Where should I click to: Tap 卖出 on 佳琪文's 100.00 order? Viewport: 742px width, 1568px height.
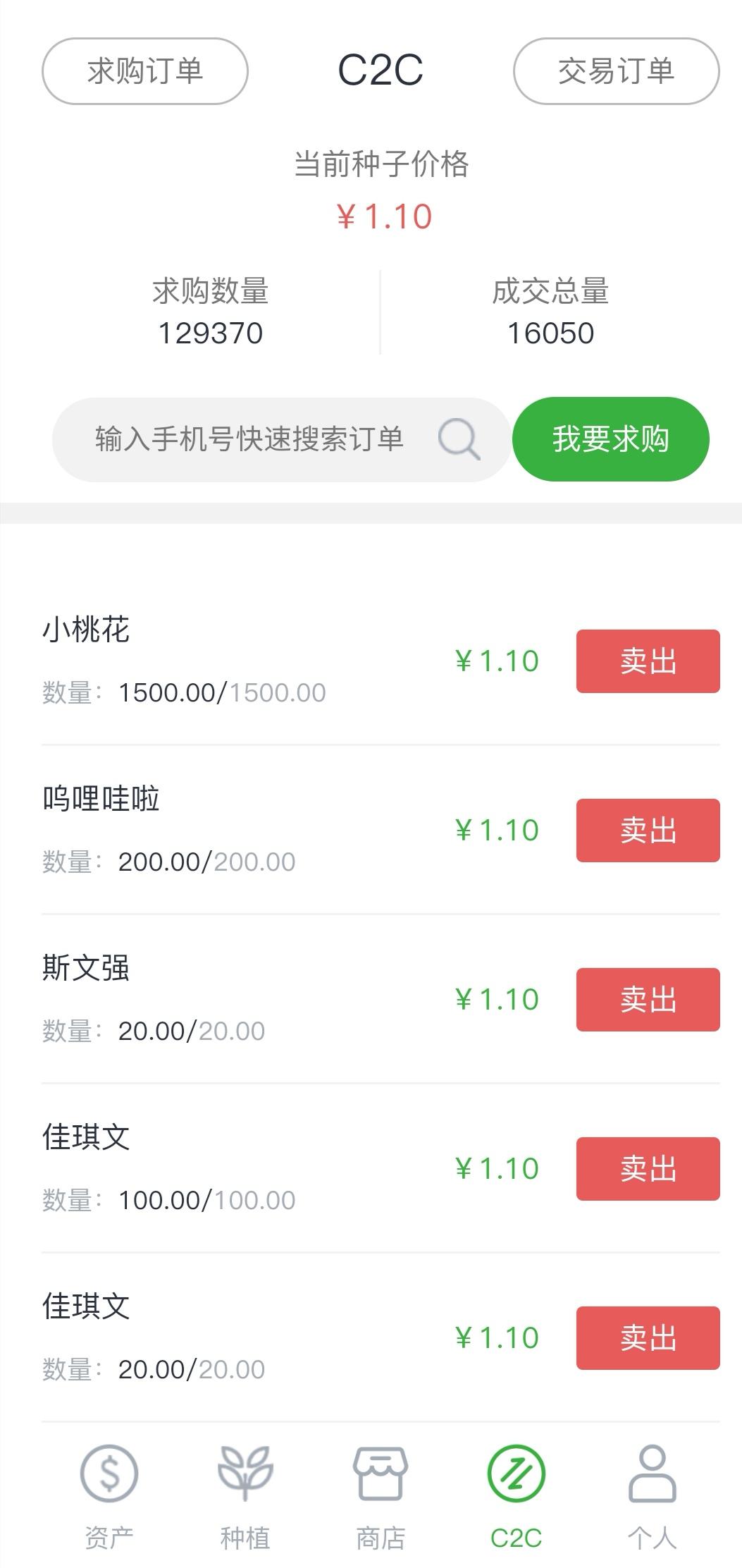point(648,1169)
